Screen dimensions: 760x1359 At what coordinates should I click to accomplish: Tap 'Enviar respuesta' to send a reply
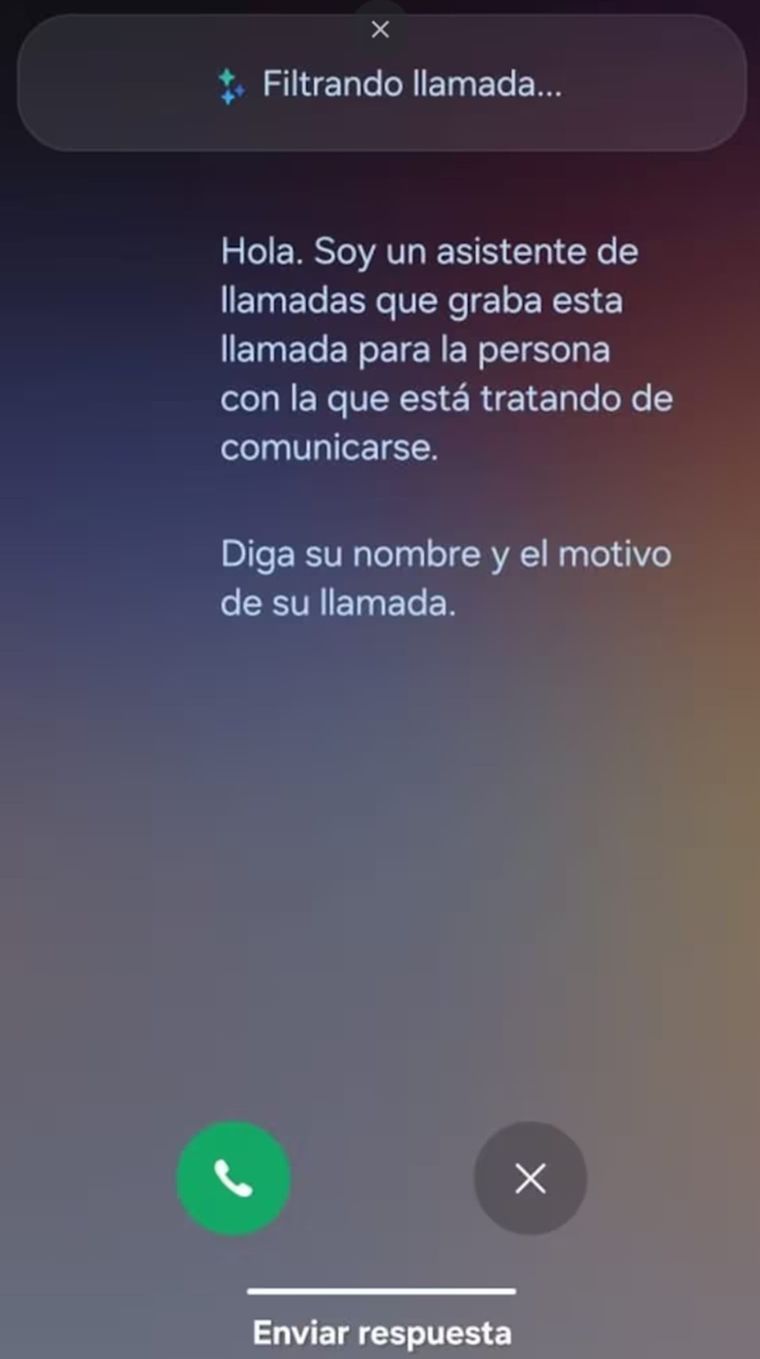[x=380, y=1332]
